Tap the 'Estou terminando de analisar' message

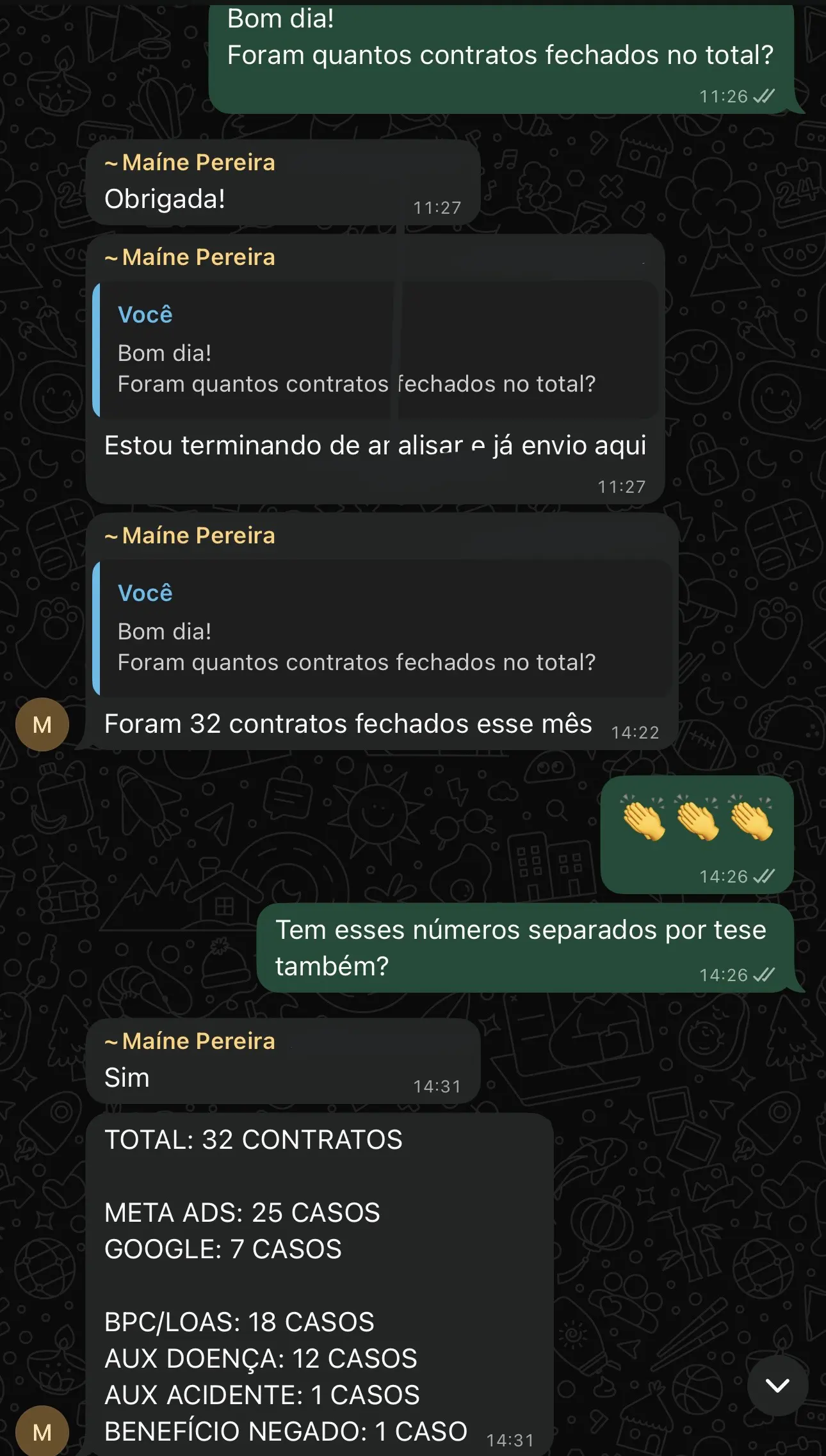pyautogui.click(x=377, y=445)
